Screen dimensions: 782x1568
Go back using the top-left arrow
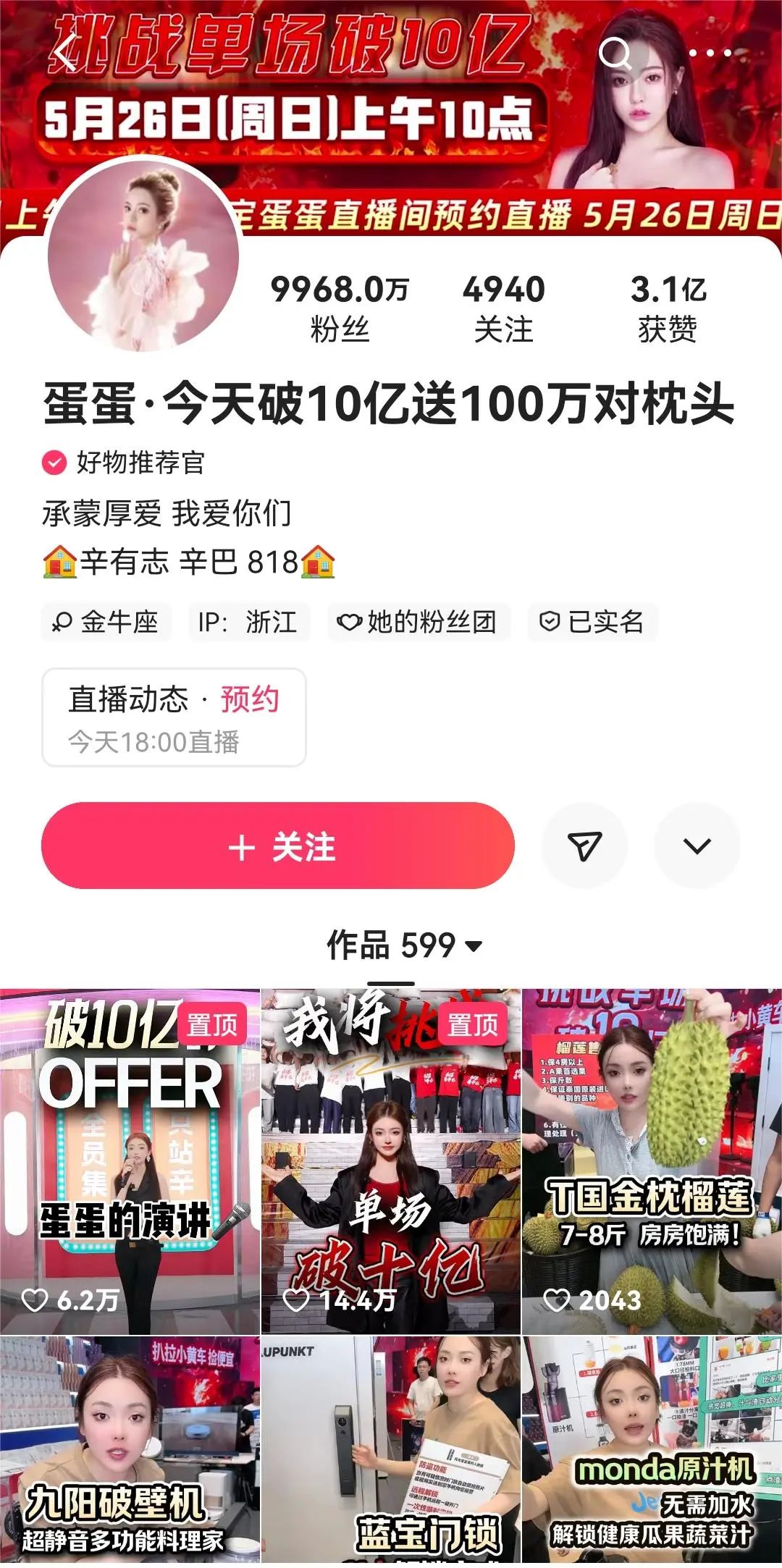tap(67, 54)
